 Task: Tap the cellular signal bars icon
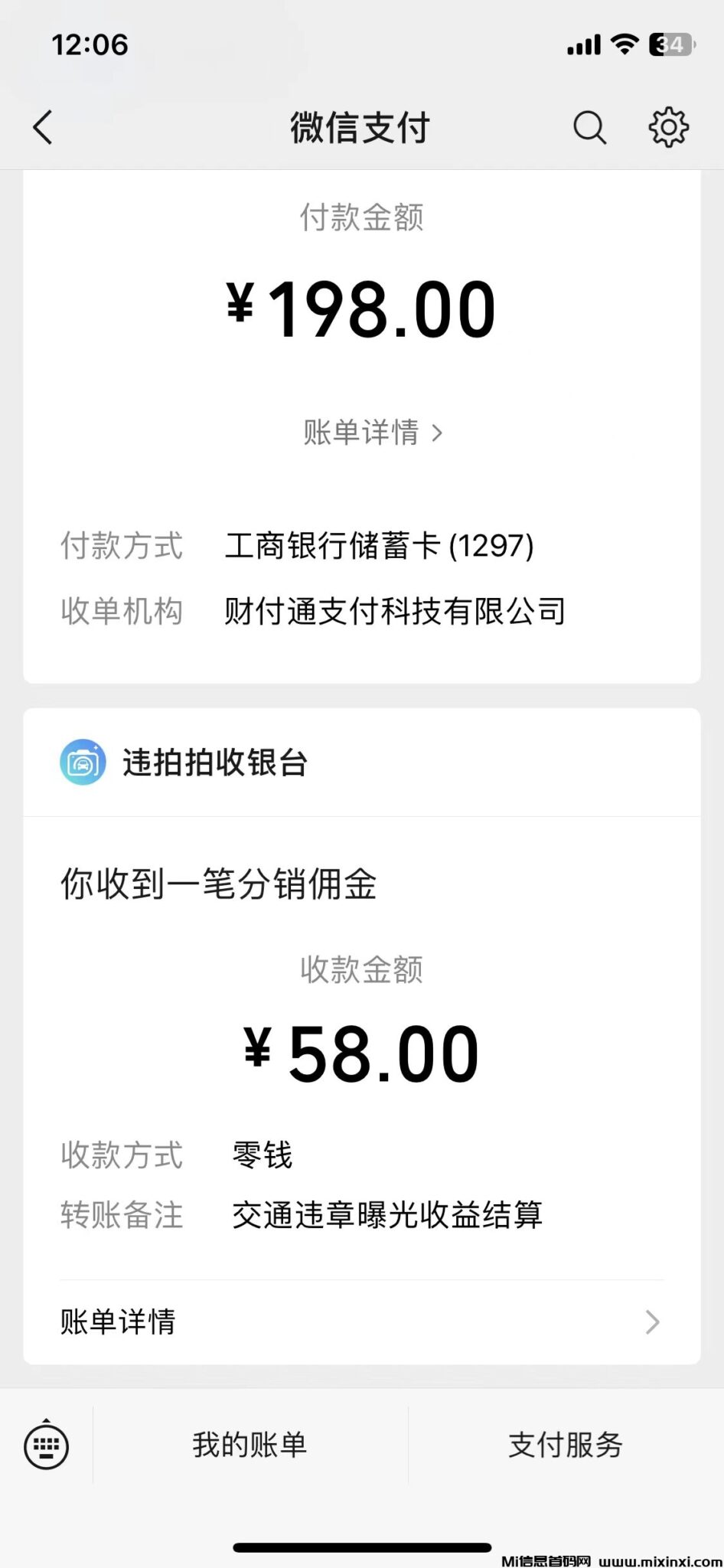(x=585, y=45)
